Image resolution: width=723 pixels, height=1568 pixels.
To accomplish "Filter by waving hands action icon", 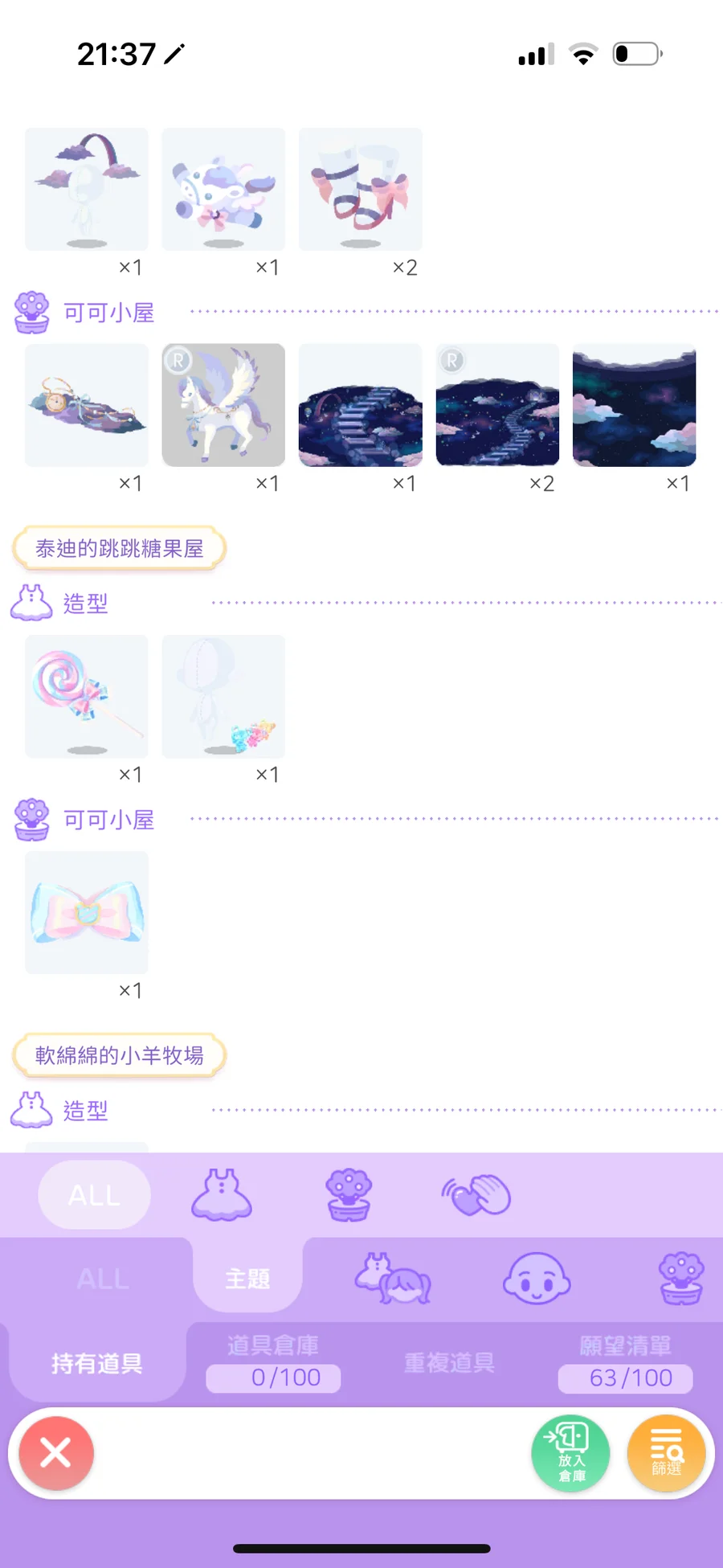I will click(x=476, y=1195).
